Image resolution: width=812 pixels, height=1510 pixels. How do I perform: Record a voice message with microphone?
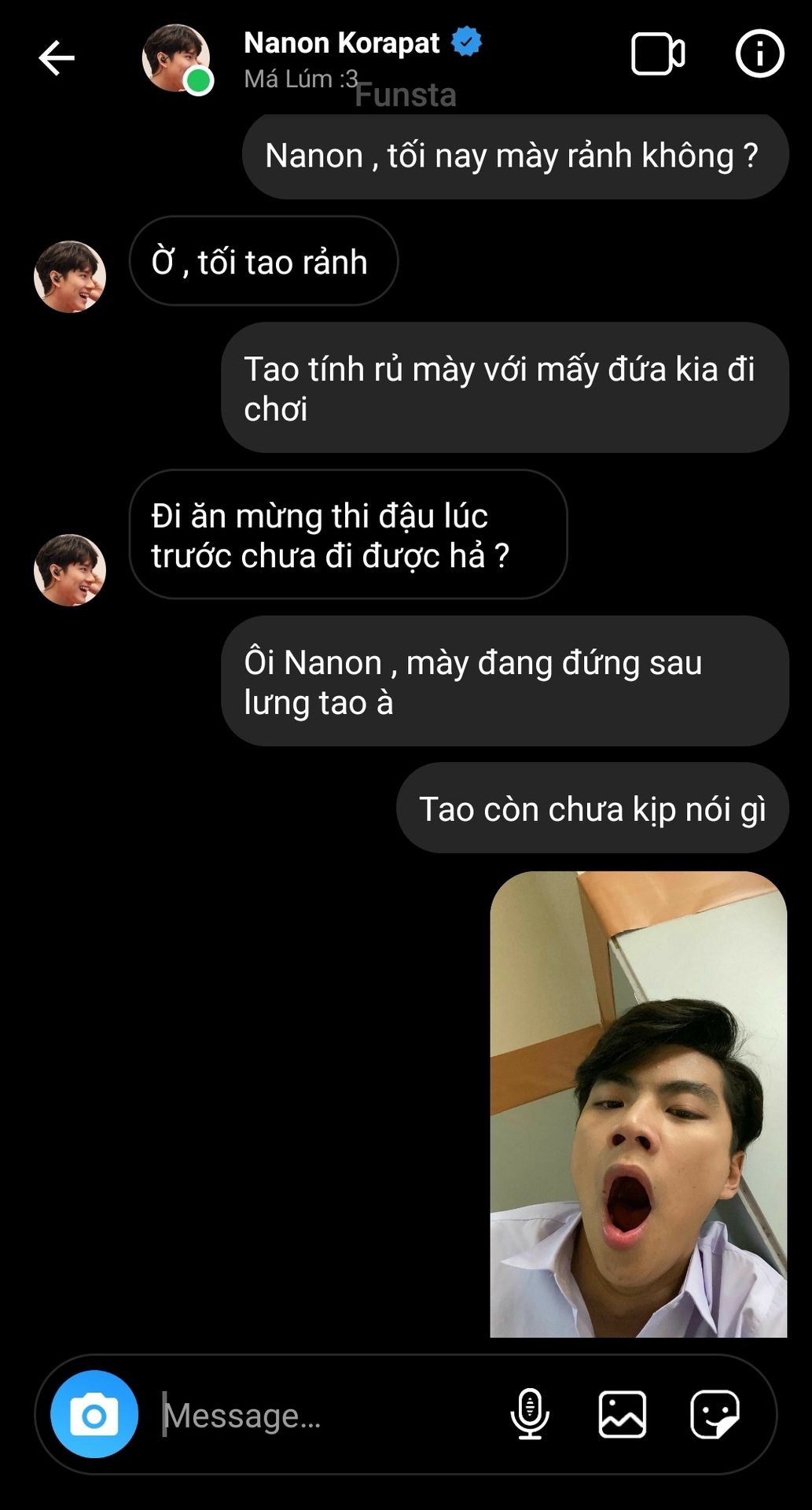pos(530,1414)
